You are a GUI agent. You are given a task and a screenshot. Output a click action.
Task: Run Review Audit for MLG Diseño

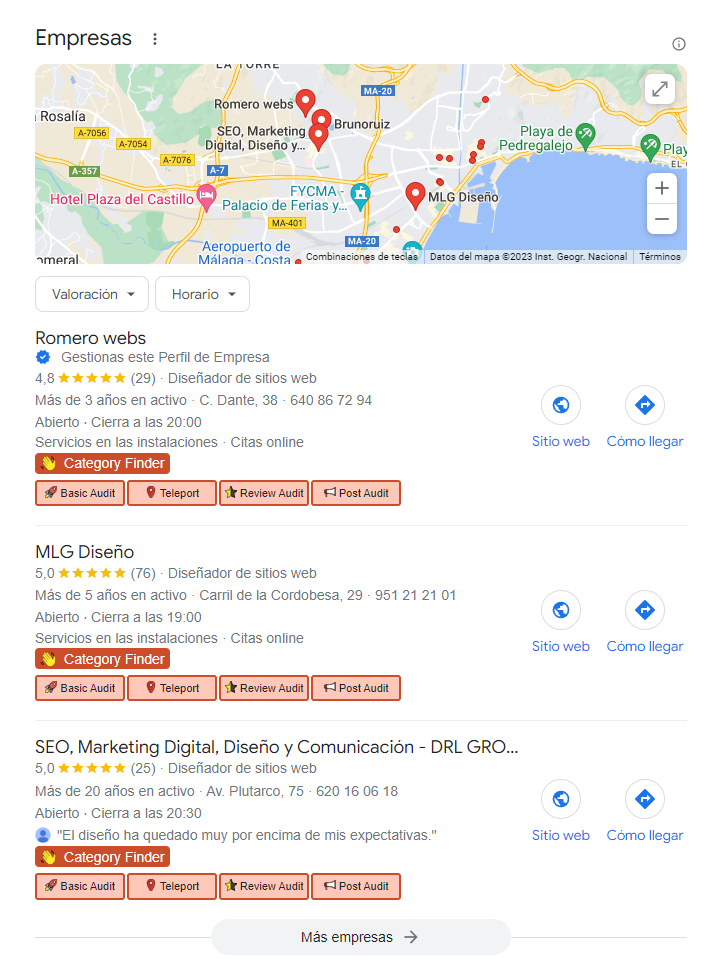264,688
